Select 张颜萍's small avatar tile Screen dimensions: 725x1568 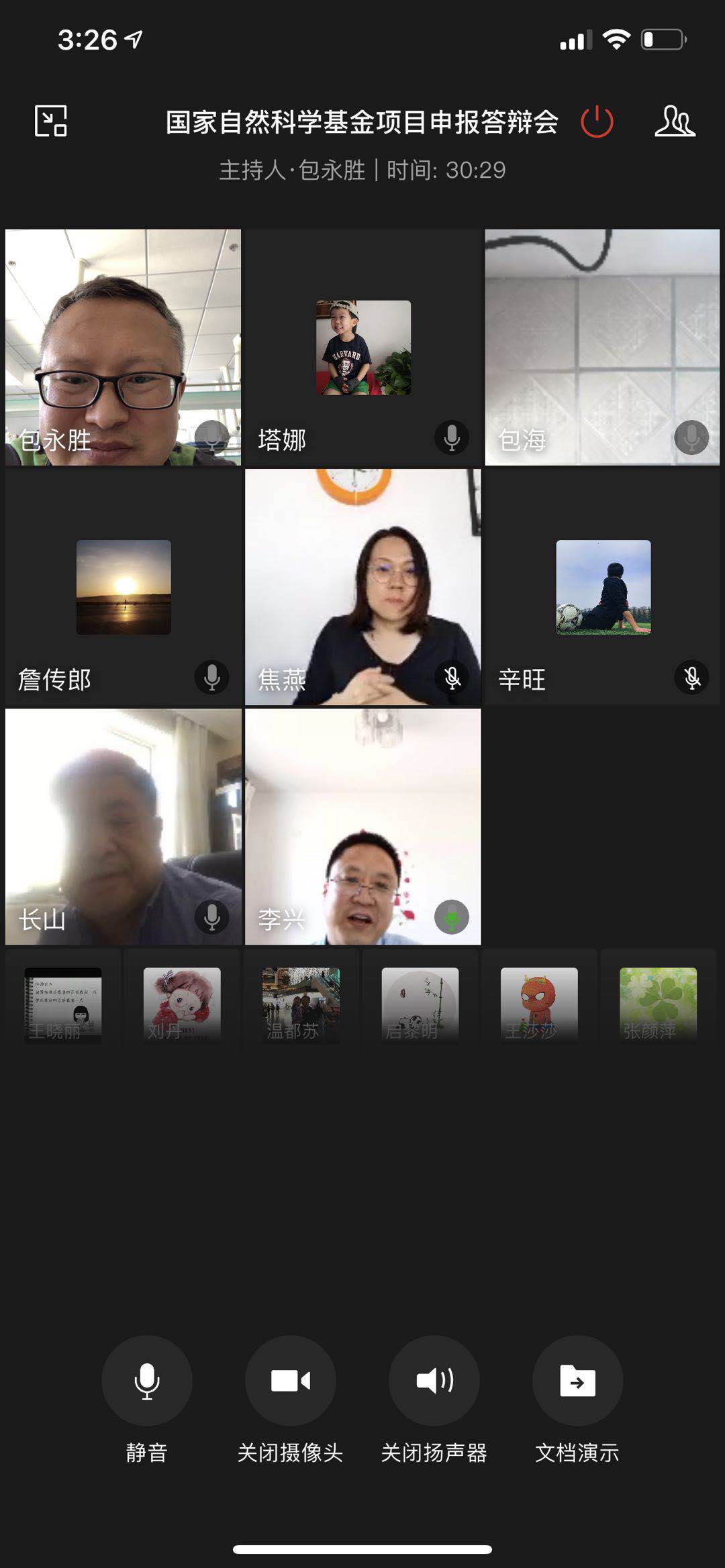point(658,1005)
